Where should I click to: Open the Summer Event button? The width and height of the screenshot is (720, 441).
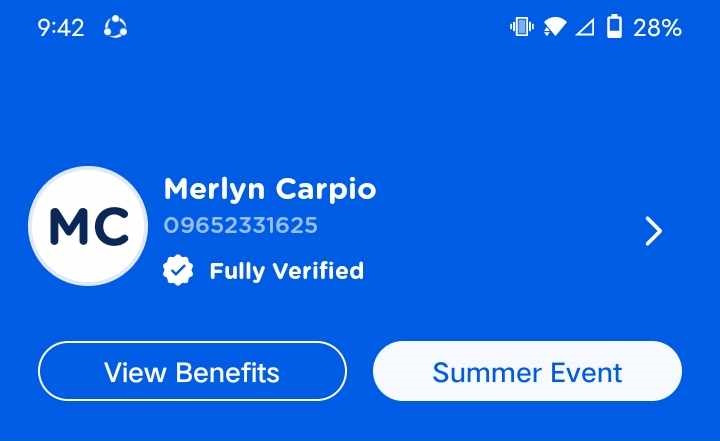(527, 372)
